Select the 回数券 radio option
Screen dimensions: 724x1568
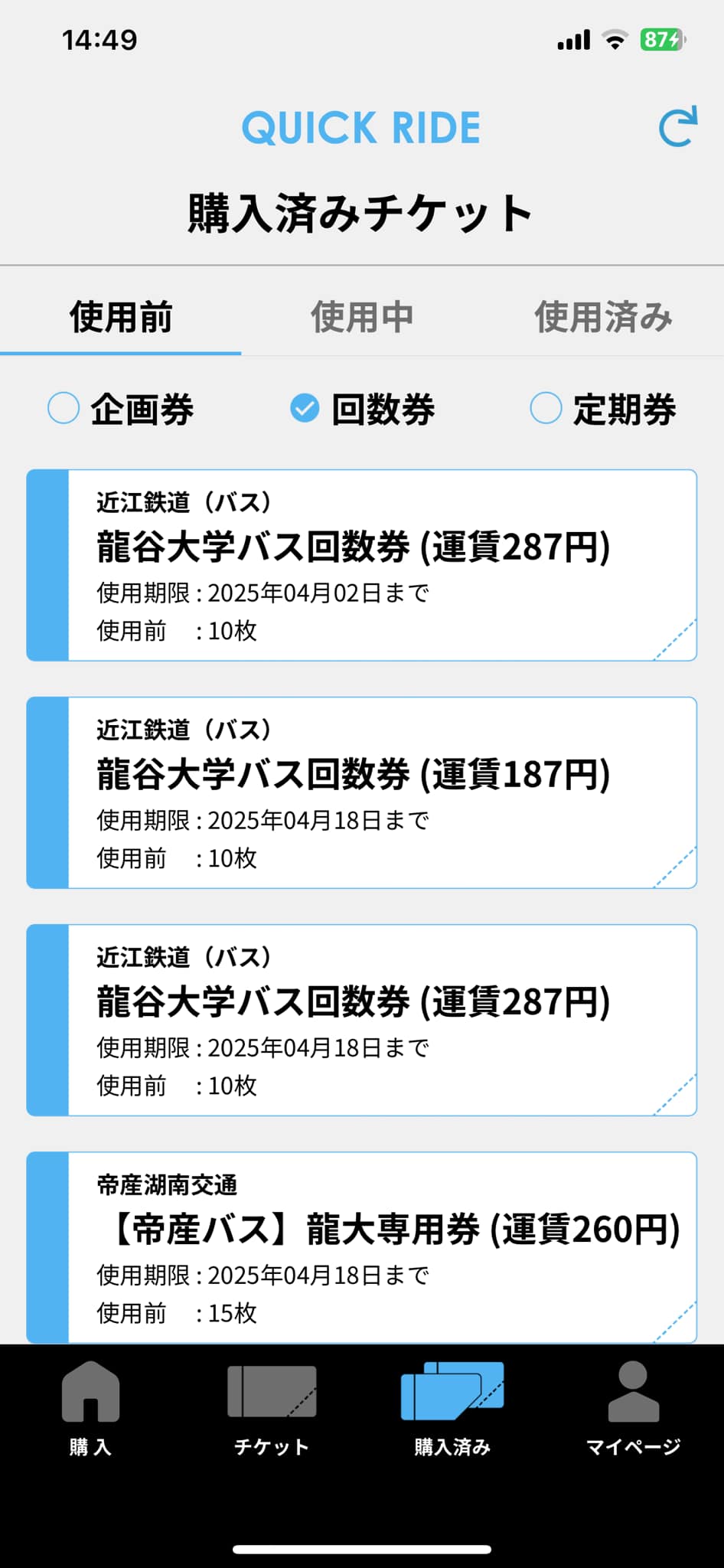point(362,409)
